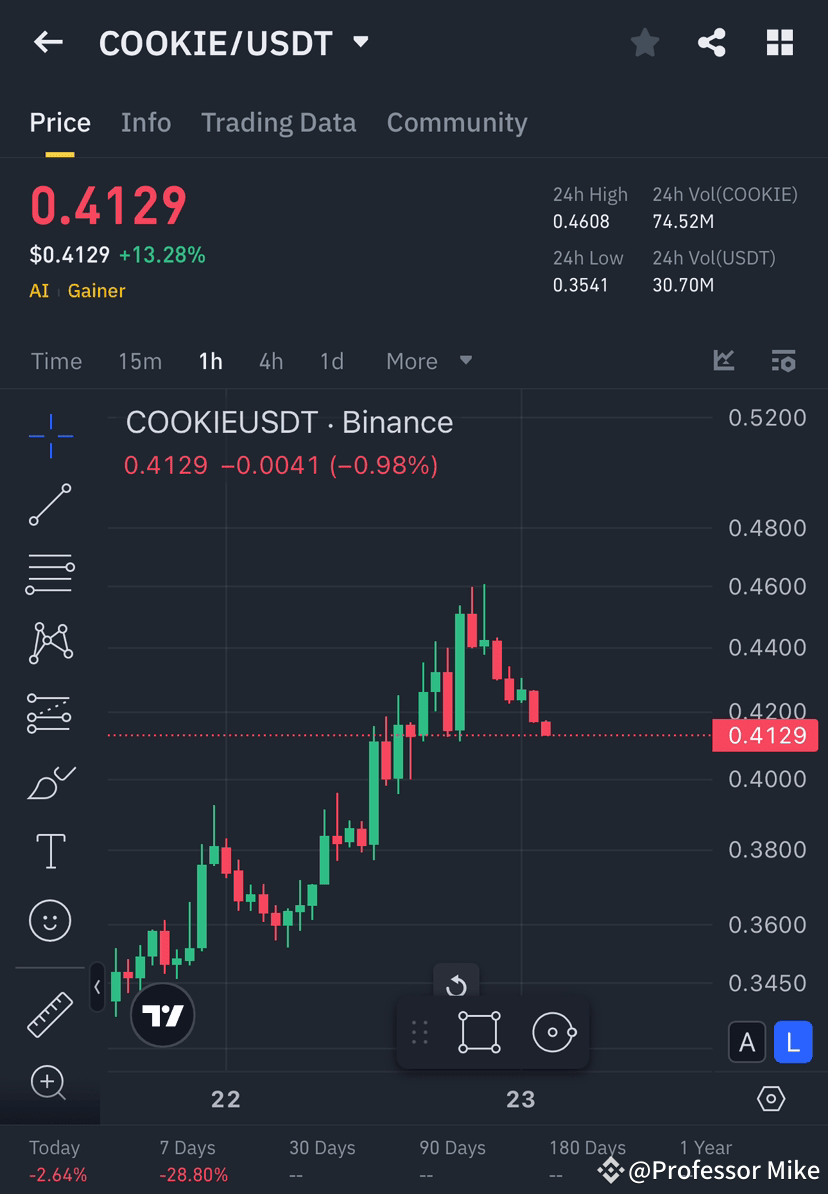Toggle auto scale with the A button
This screenshot has height=1194, width=828.
pos(747,1042)
